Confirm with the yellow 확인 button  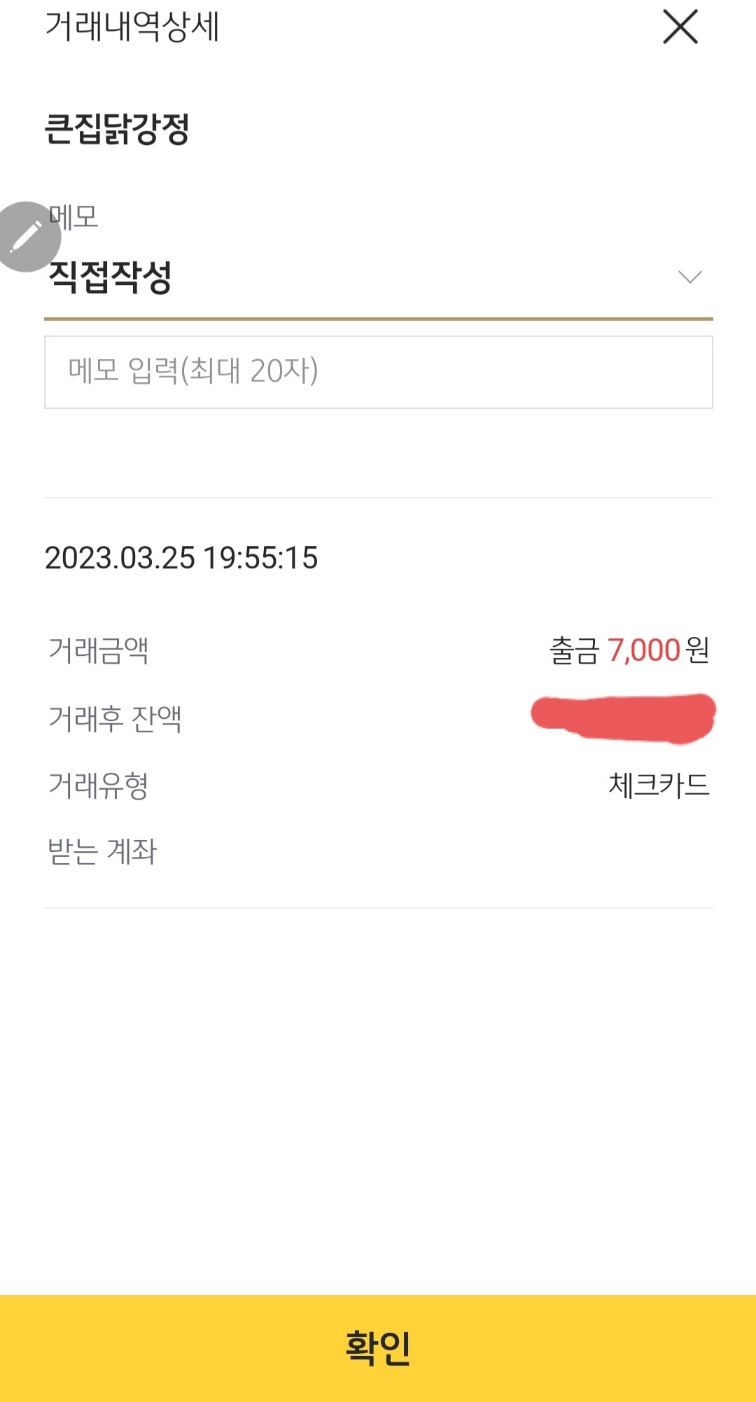pyautogui.click(x=378, y=1348)
